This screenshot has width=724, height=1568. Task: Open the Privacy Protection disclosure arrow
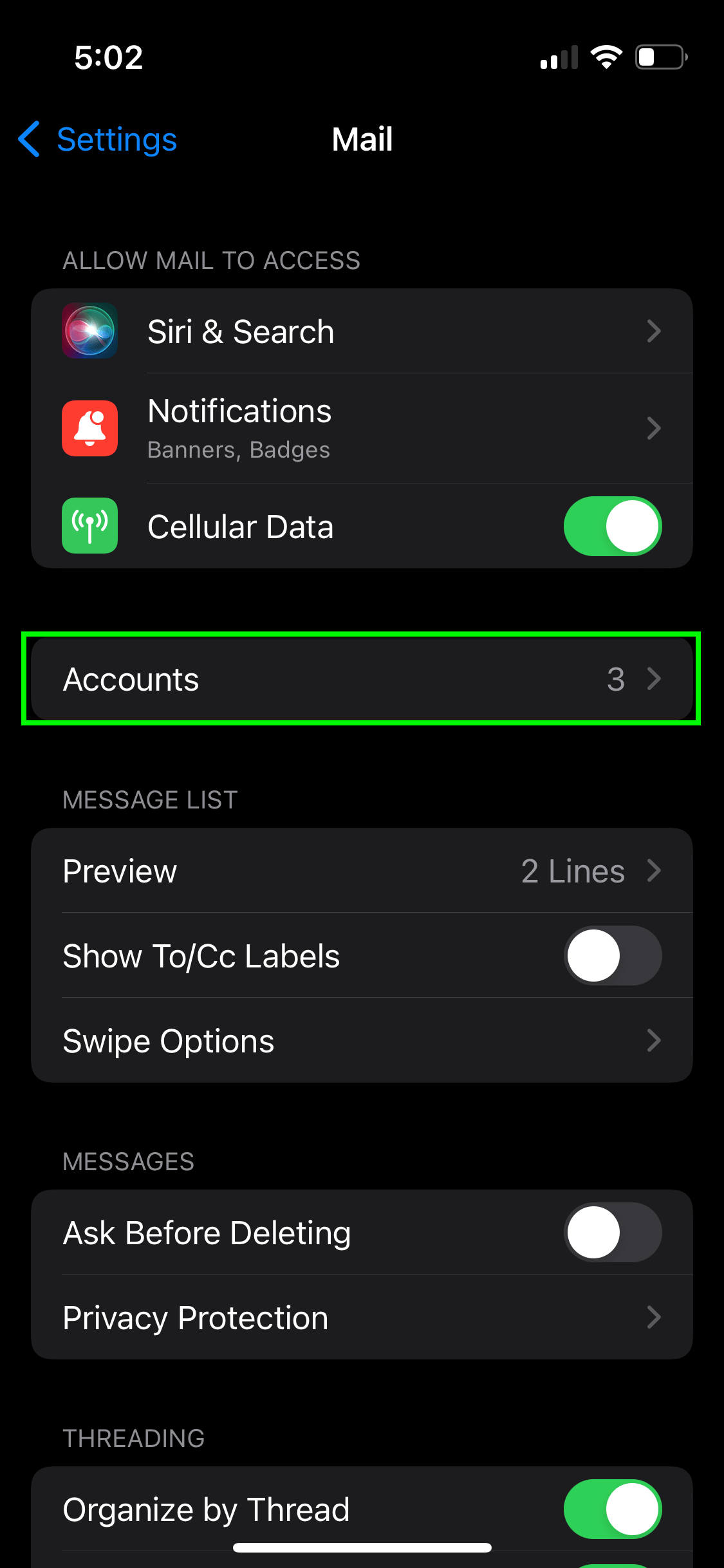click(654, 1318)
